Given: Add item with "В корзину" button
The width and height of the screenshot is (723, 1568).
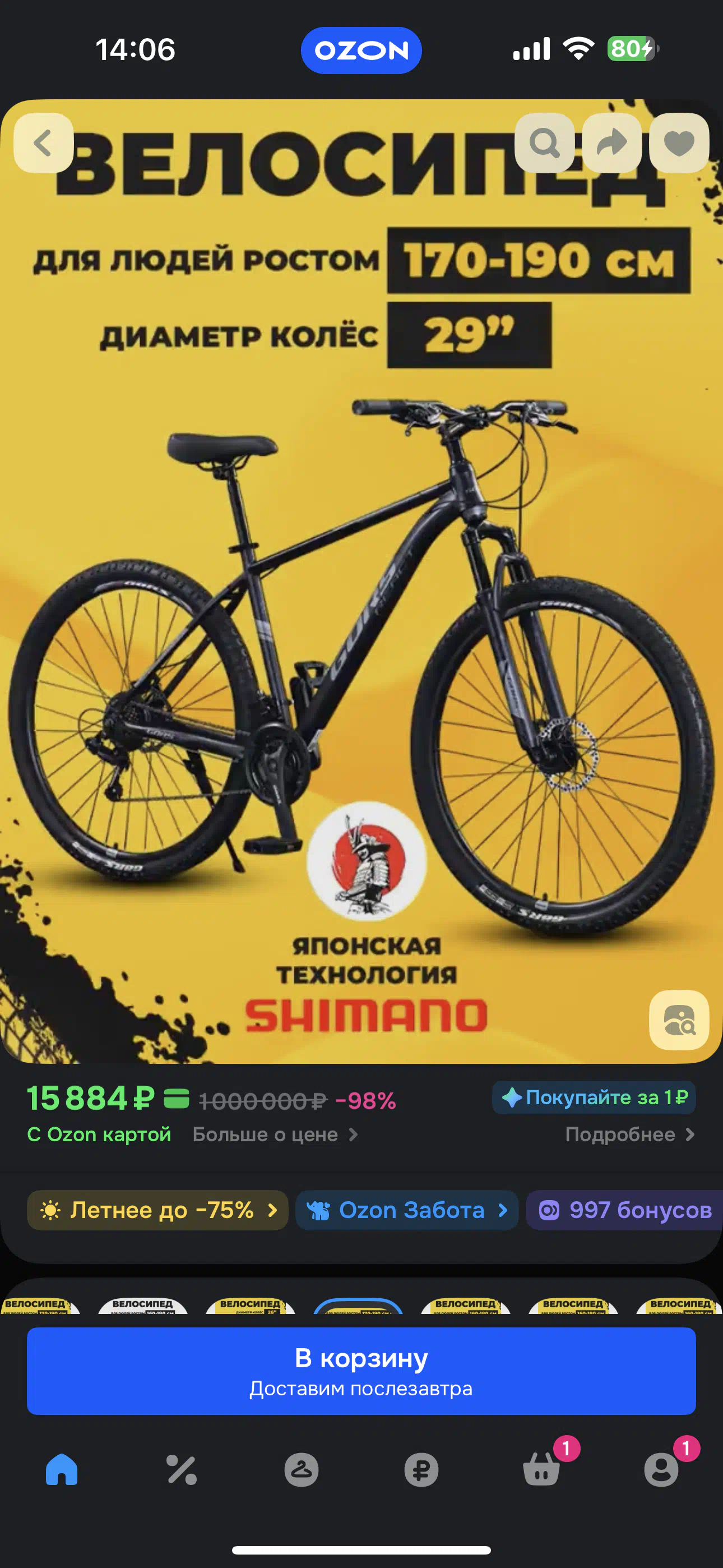Looking at the screenshot, I should [361, 1371].
